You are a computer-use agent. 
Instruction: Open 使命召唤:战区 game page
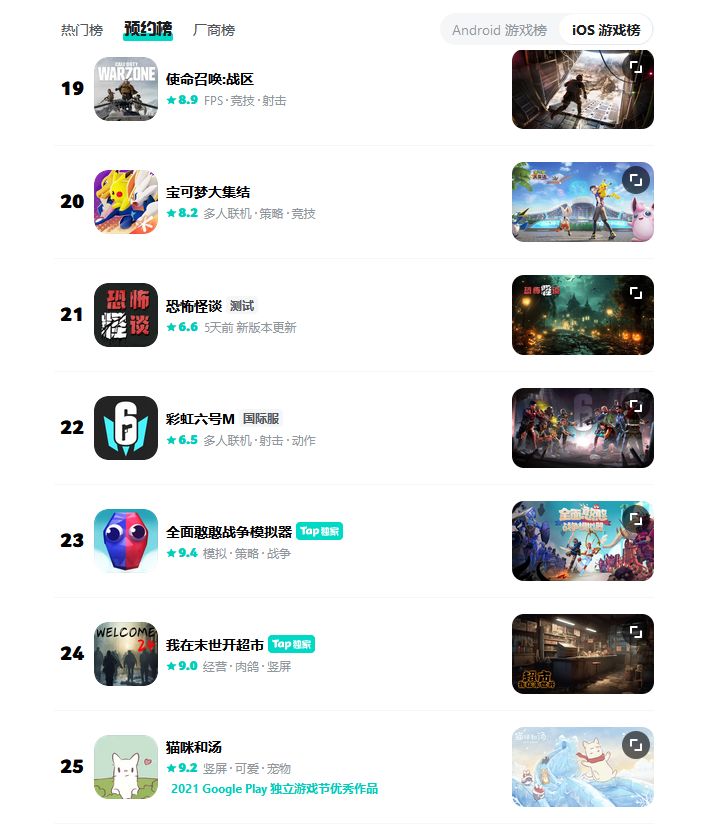click(x=209, y=79)
